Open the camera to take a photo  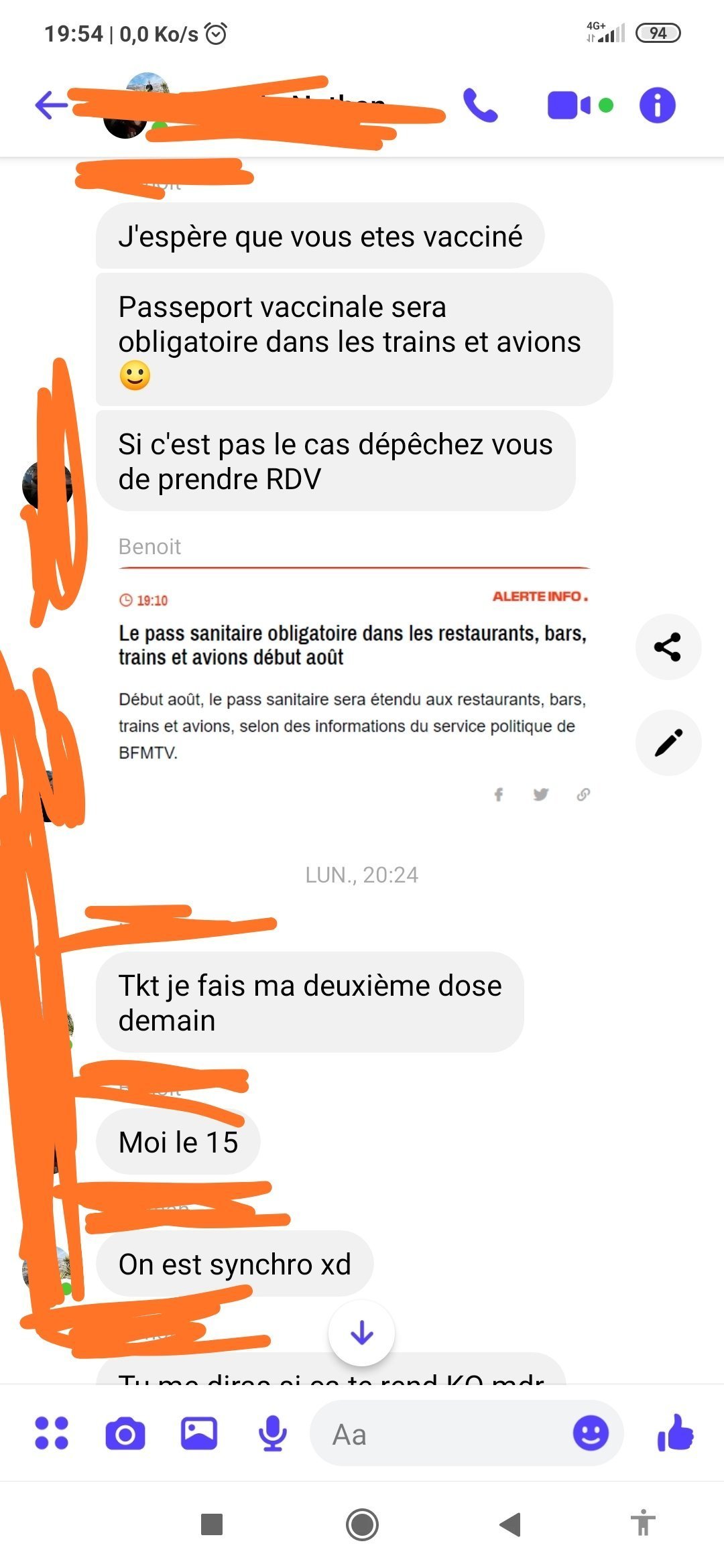pyautogui.click(x=125, y=1434)
